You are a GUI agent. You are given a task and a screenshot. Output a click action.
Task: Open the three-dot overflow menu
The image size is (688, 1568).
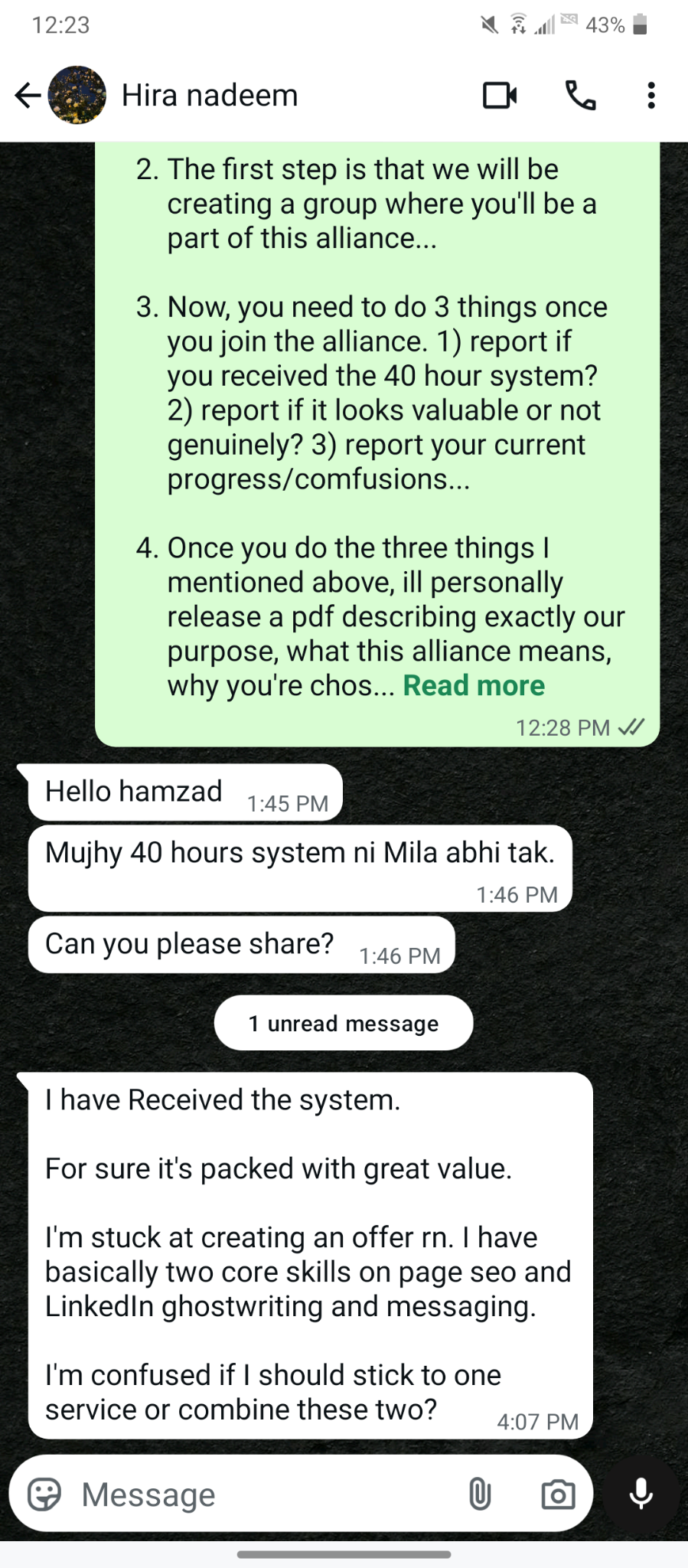(651, 96)
